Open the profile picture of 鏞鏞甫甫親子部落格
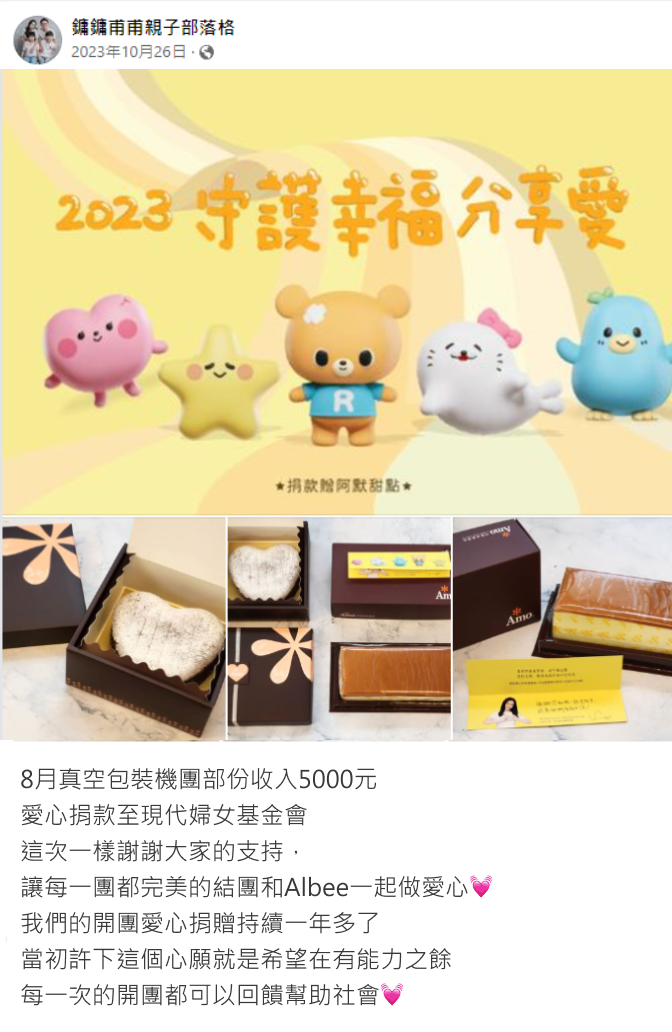Viewport: 672px width, 1032px height. pos(37,40)
